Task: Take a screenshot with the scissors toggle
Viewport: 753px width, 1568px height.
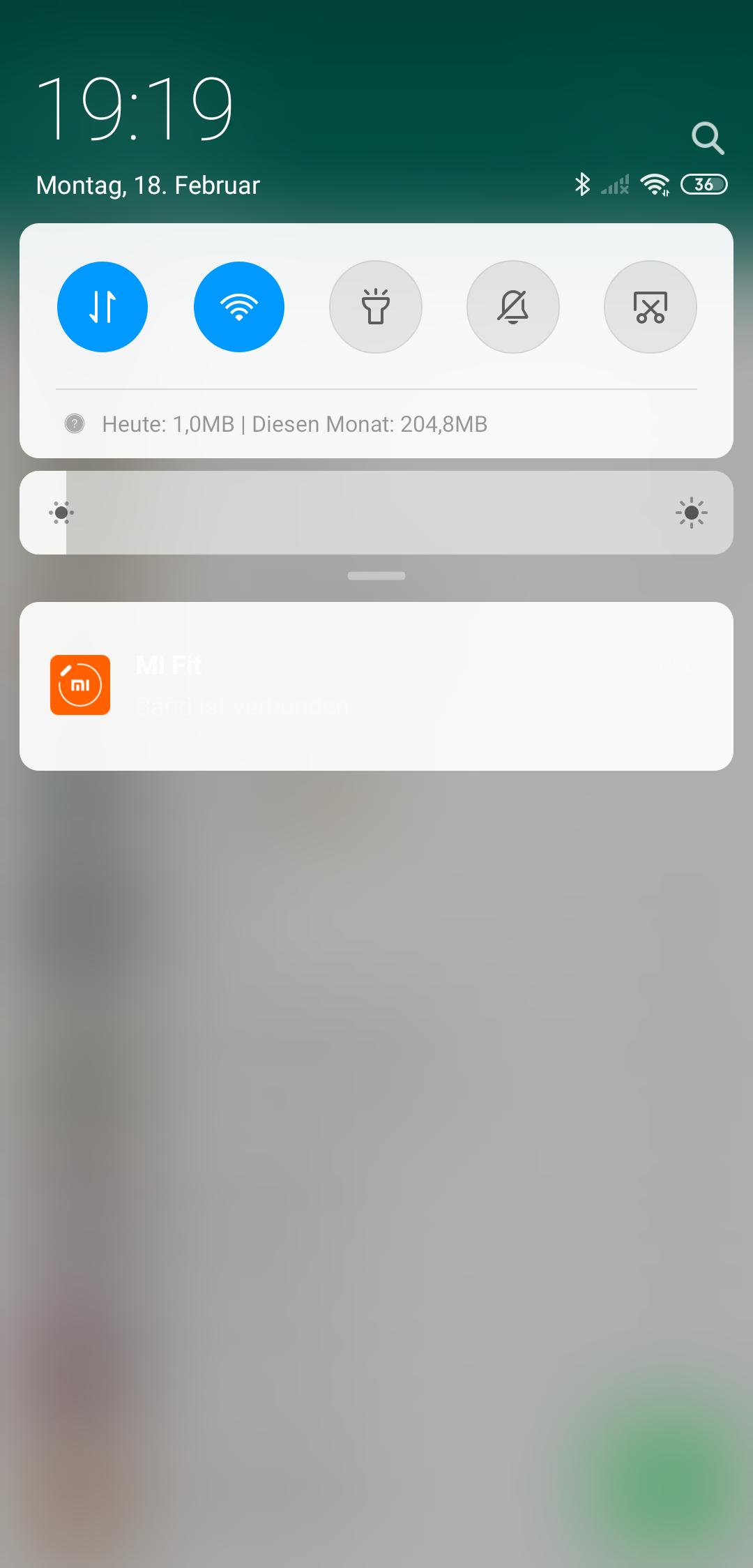Action: [x=651, y=307]
